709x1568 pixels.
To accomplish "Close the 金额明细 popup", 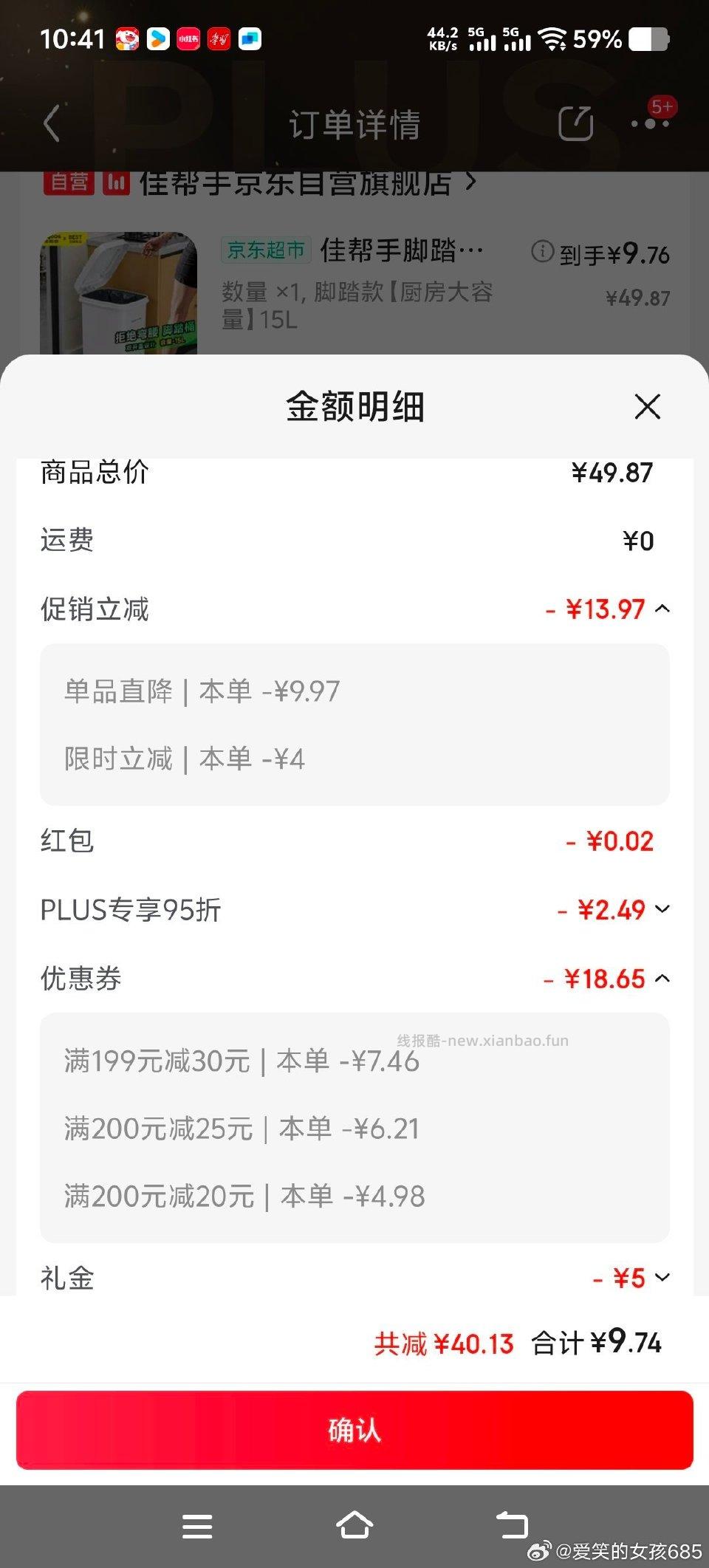I will click(646, 406).
